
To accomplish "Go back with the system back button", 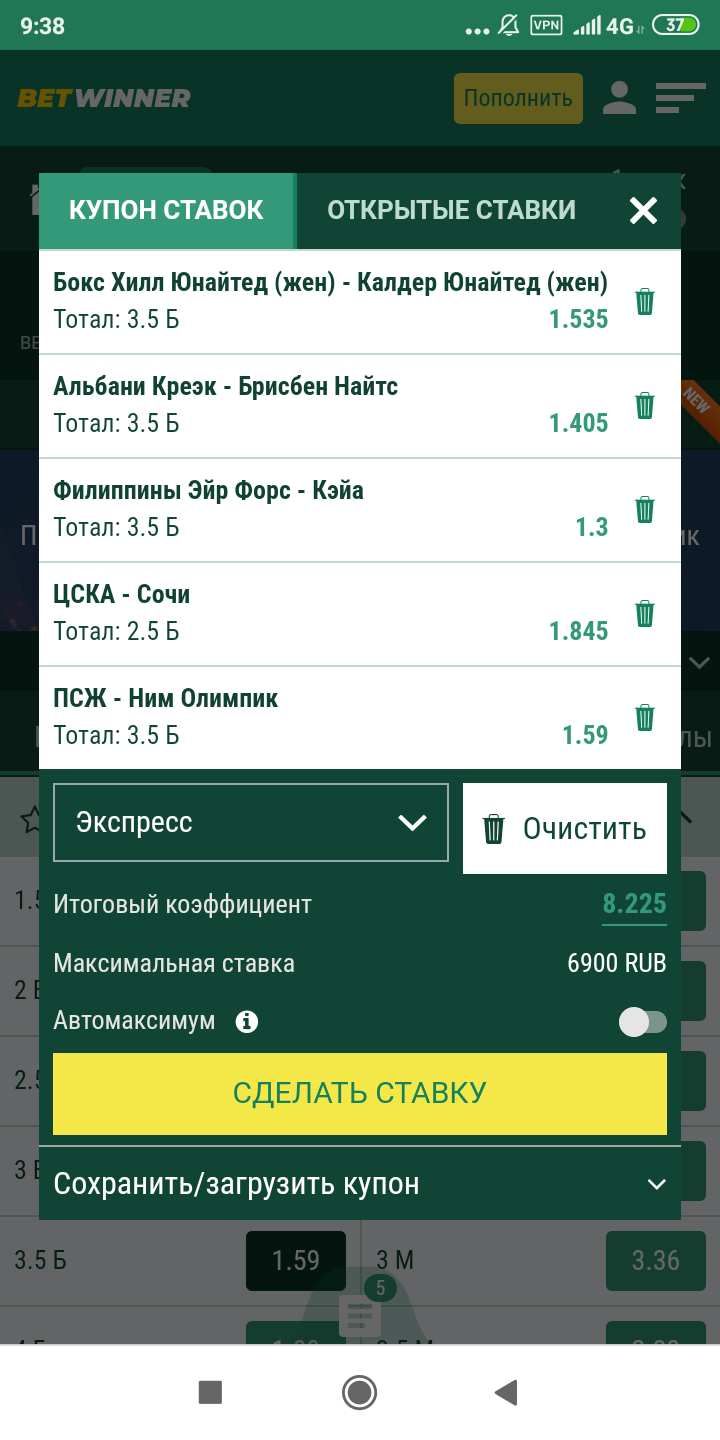I will [506, 1392].
